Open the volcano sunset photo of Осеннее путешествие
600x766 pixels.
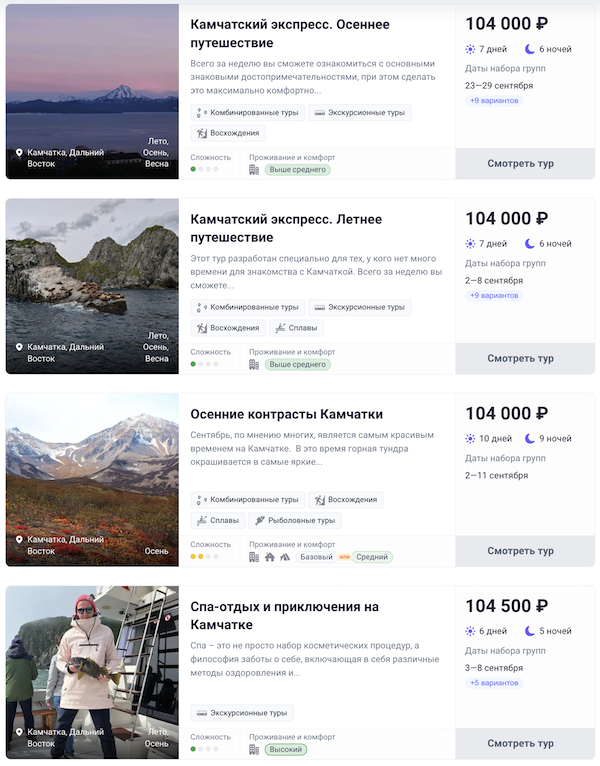92,92
